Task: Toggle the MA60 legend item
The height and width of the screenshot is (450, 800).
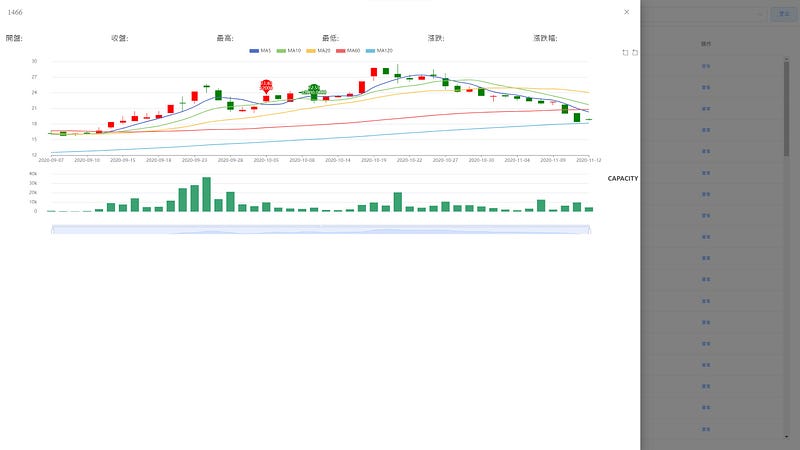Action: click(348, 51)
